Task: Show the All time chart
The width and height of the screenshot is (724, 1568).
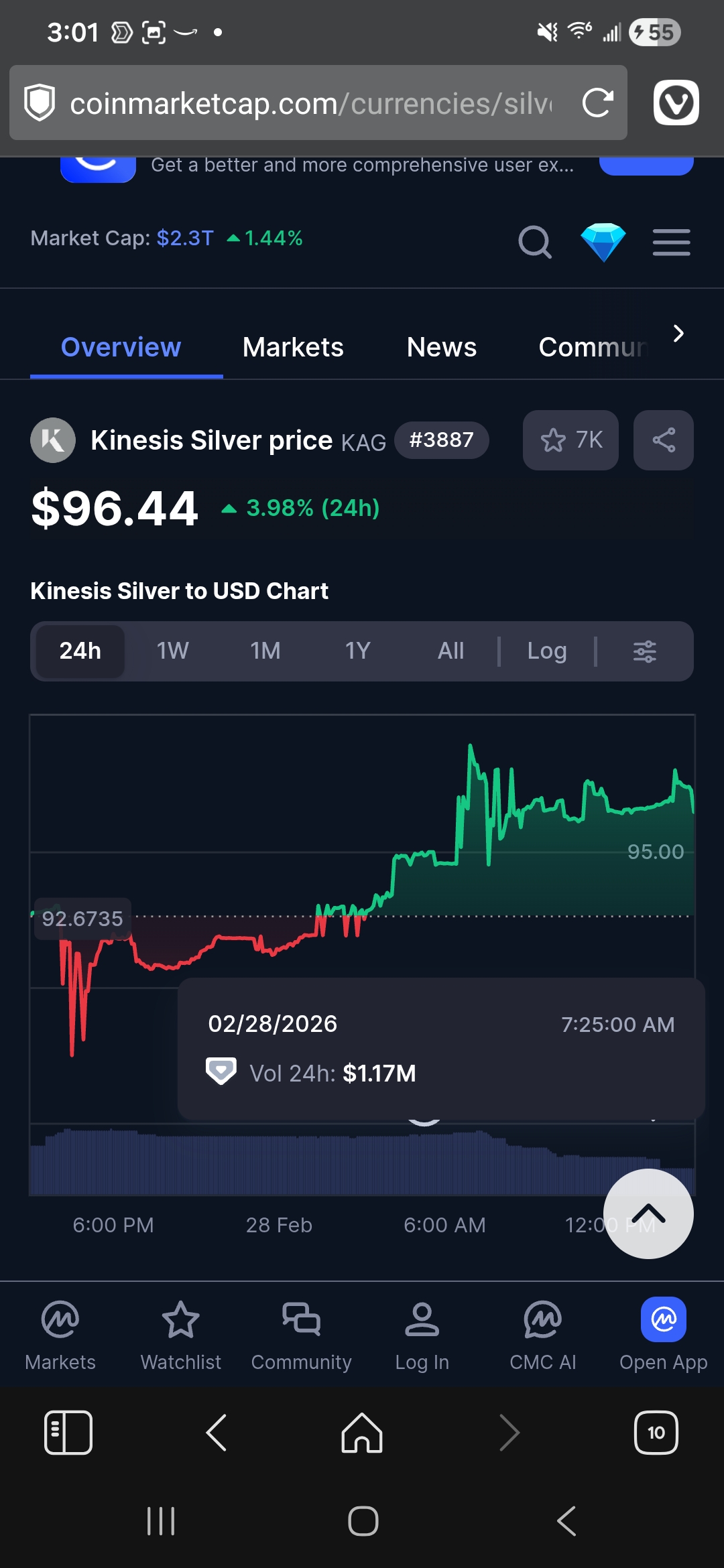Action: 450,651
